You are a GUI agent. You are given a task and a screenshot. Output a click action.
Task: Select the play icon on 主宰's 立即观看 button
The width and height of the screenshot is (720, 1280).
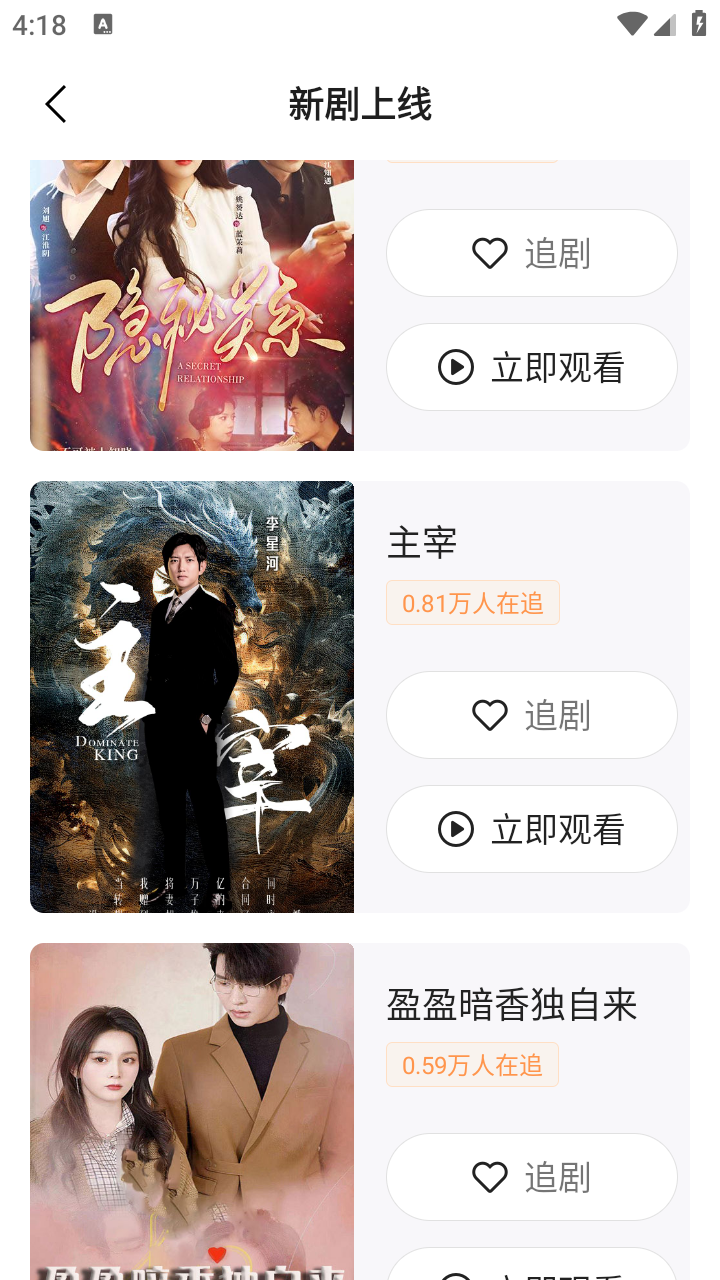tap(456, 829)
